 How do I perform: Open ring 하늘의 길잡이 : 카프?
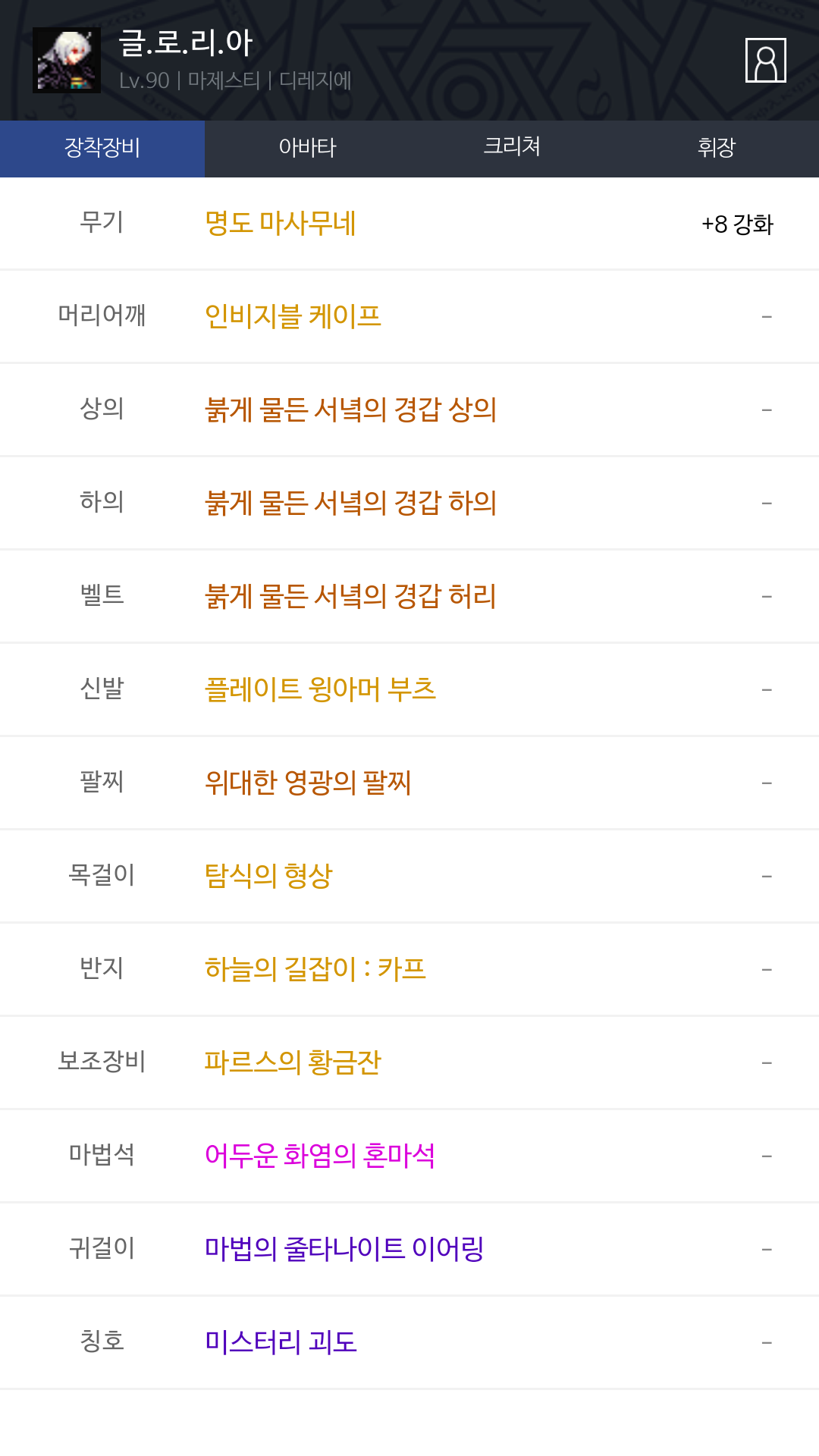tap(315, 969)
